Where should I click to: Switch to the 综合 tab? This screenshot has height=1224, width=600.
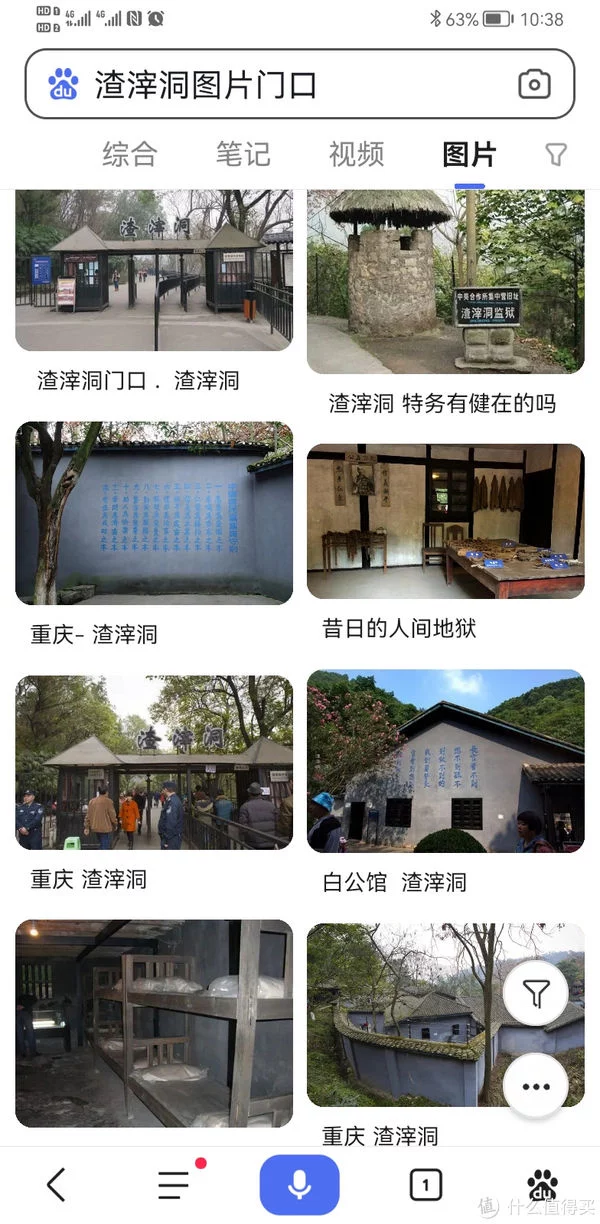point(130,154)
